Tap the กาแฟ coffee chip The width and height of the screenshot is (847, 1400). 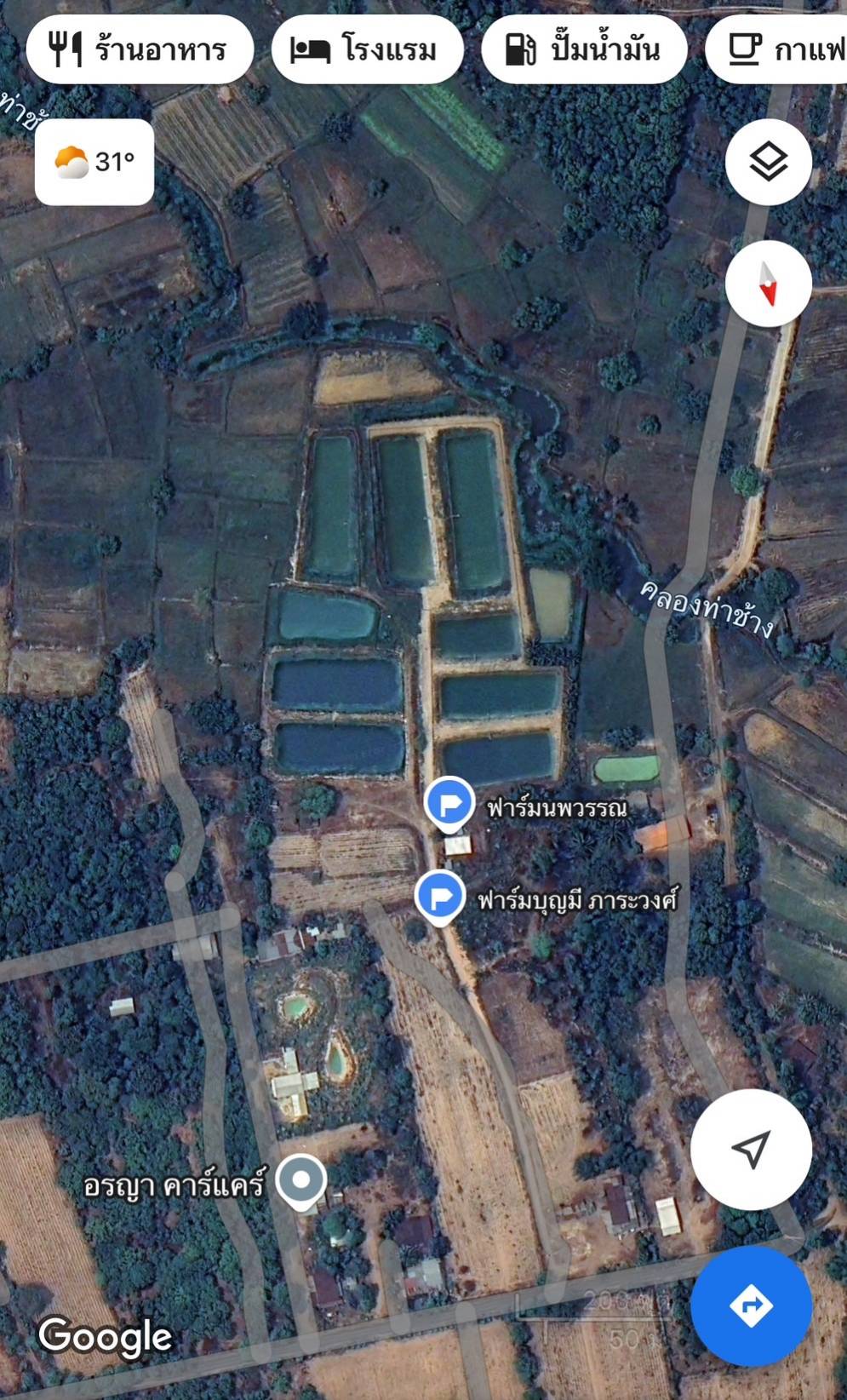[x=776, y=49]
